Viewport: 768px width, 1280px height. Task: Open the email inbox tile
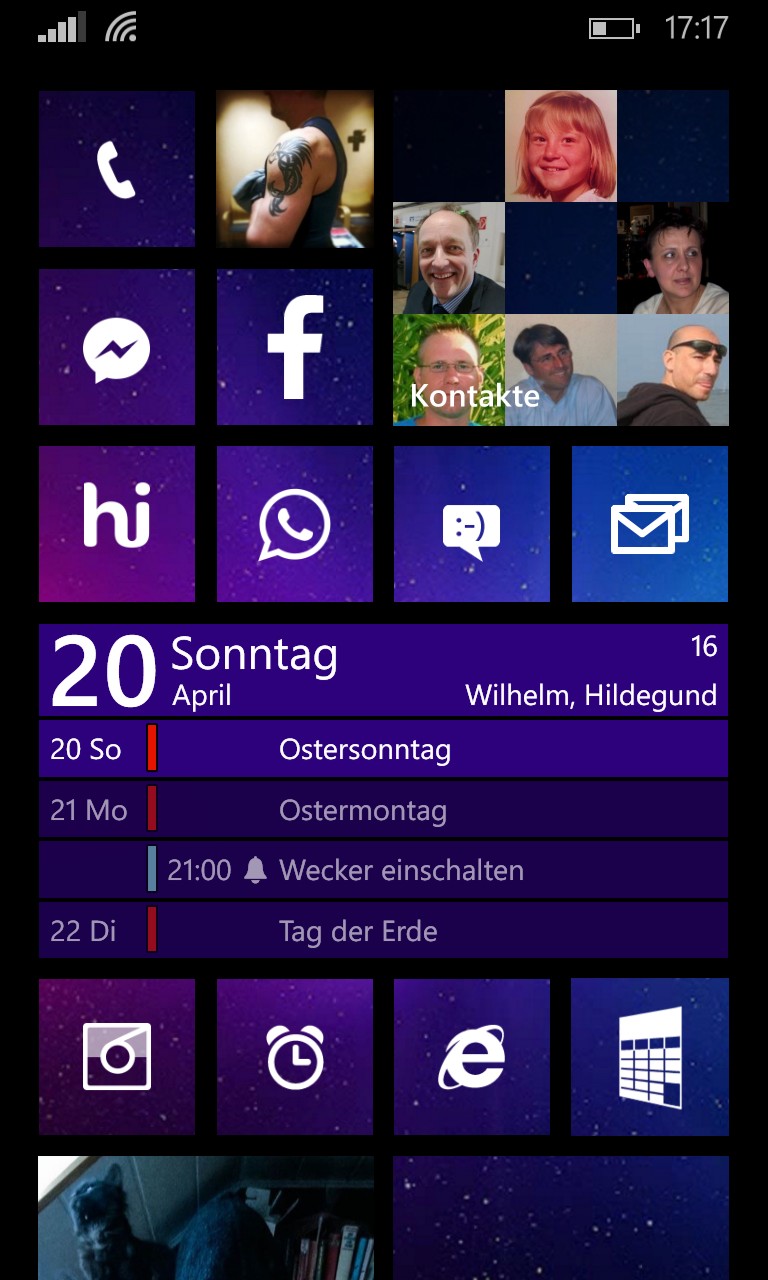pyautogui.click(x=650, y=524)
